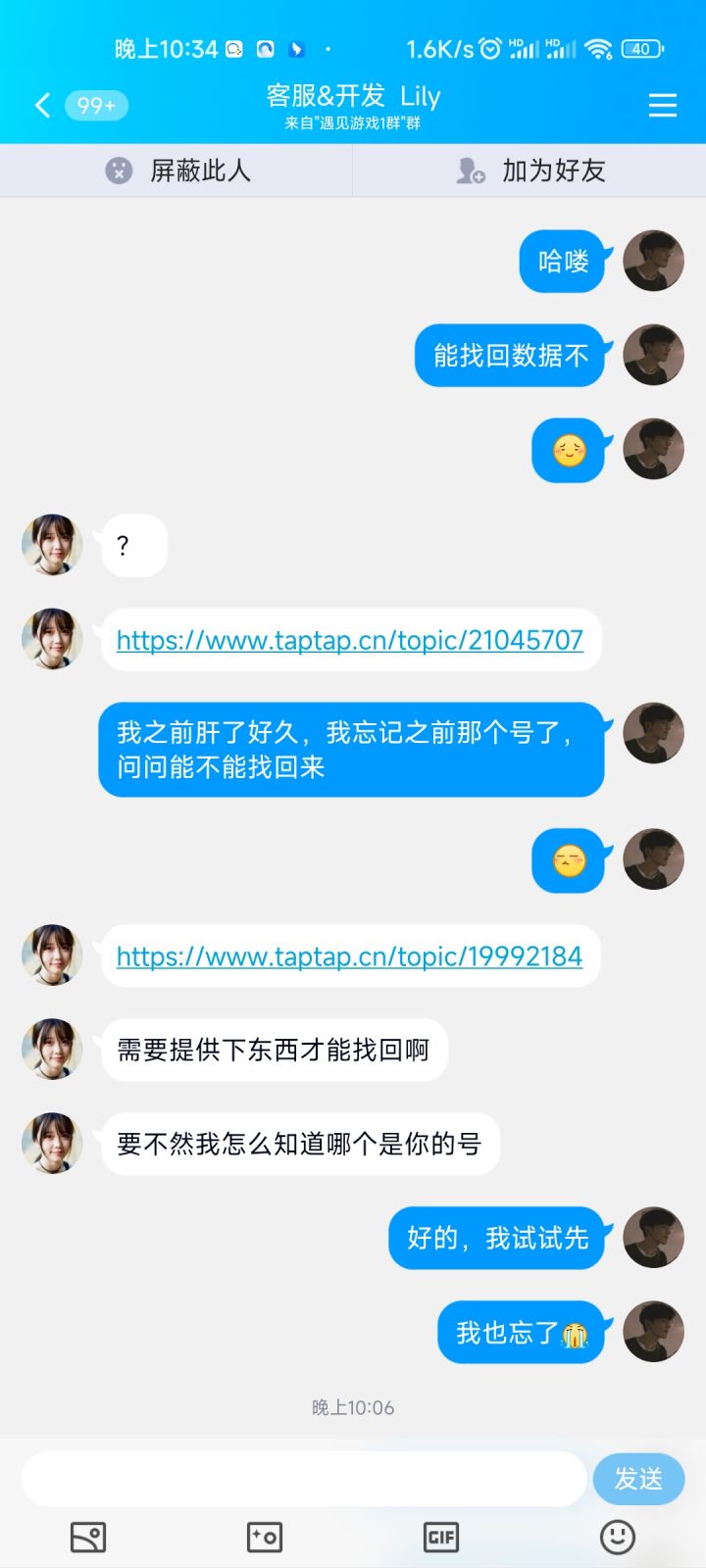Tap the 99+ unread messages badge
706x1568 pixels.
pyautogui.click(x=95, y=105)
